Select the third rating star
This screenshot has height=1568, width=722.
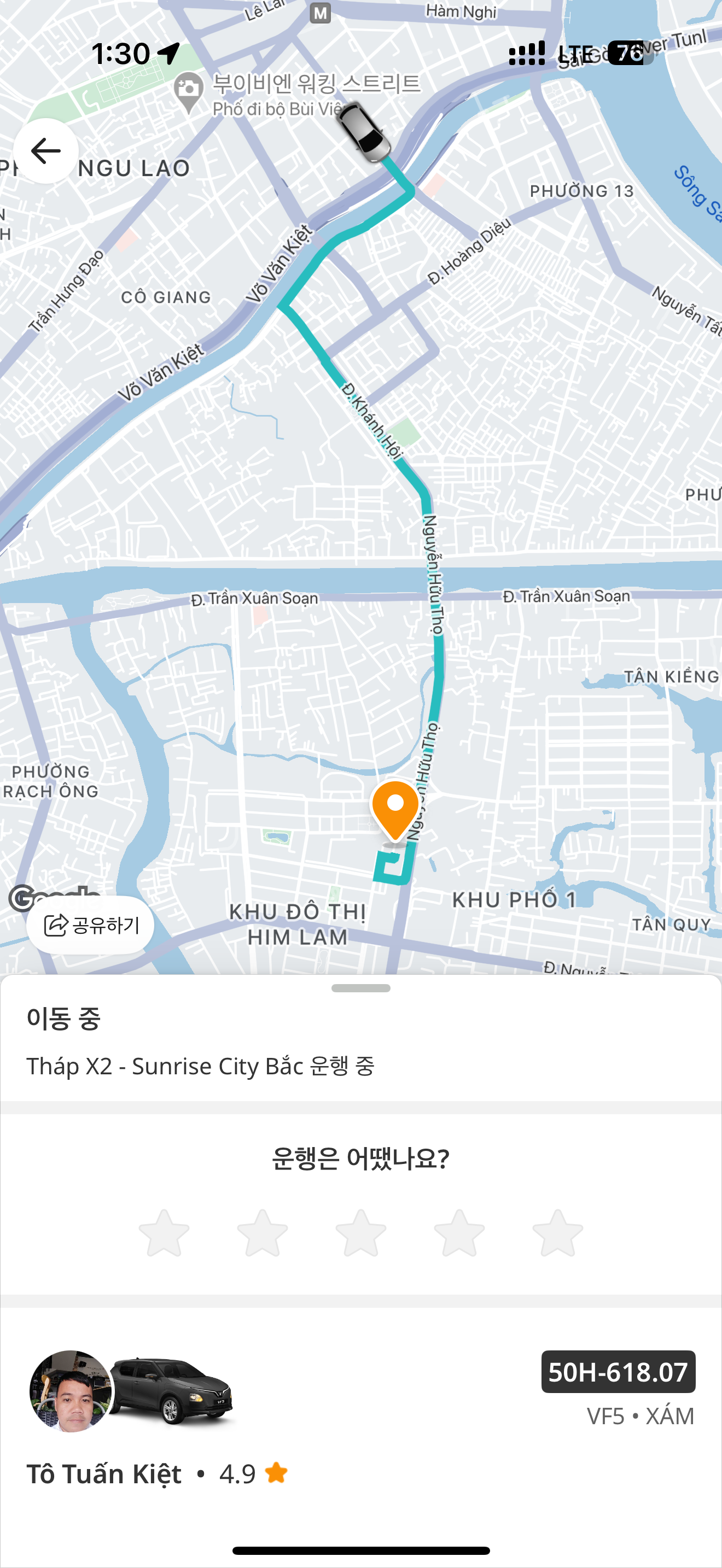(361, 1233)
